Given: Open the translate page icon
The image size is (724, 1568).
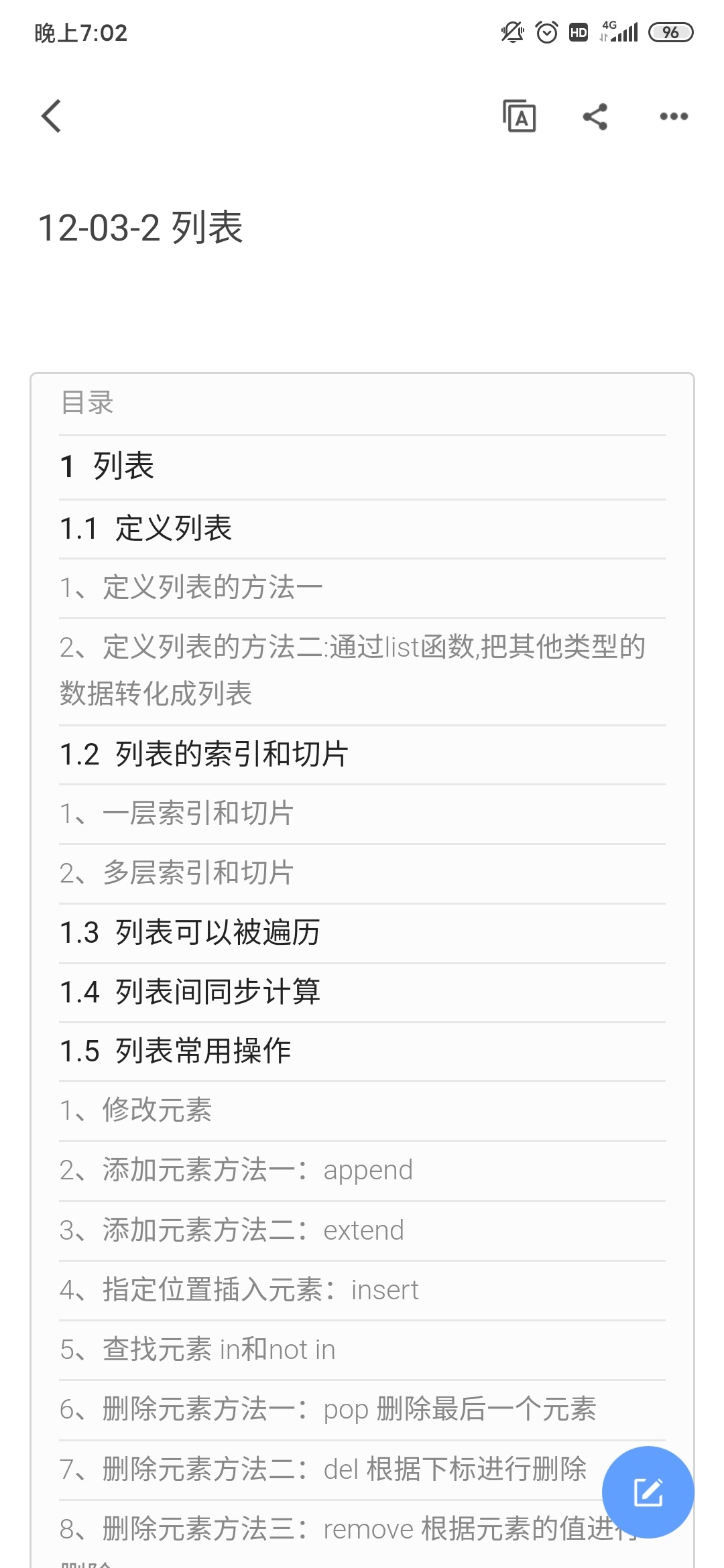Looking at the screenshot, I should pos(520,117).
